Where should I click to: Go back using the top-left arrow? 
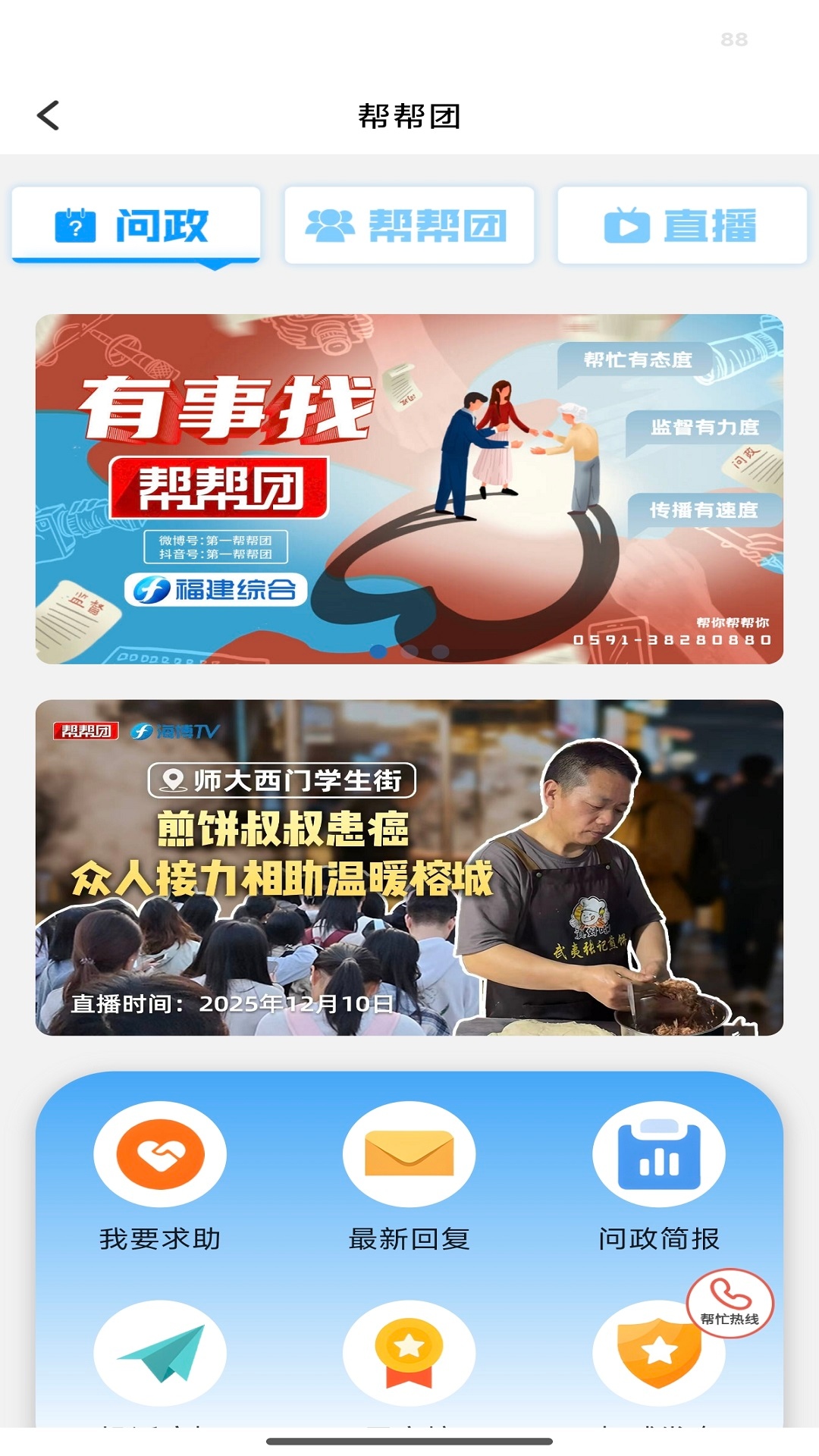tap(49, 115)
